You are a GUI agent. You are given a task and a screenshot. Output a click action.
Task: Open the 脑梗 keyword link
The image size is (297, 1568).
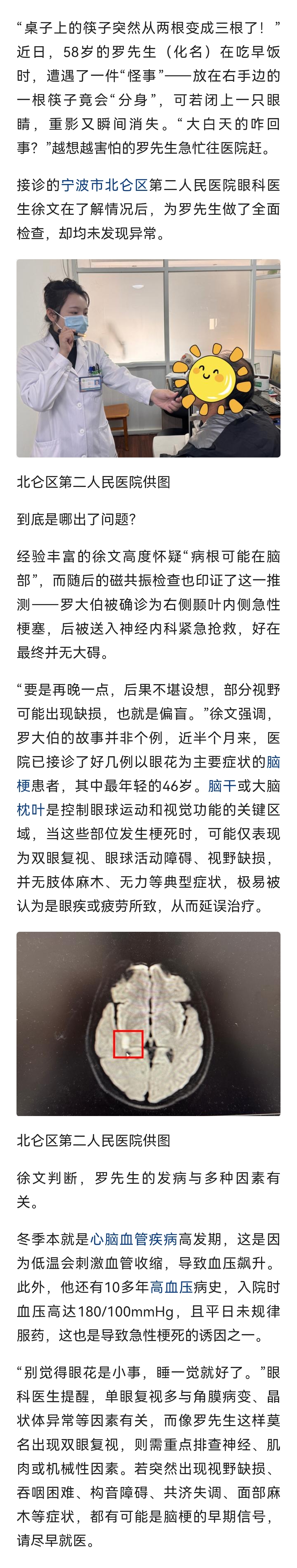click(x=273, y=762)
